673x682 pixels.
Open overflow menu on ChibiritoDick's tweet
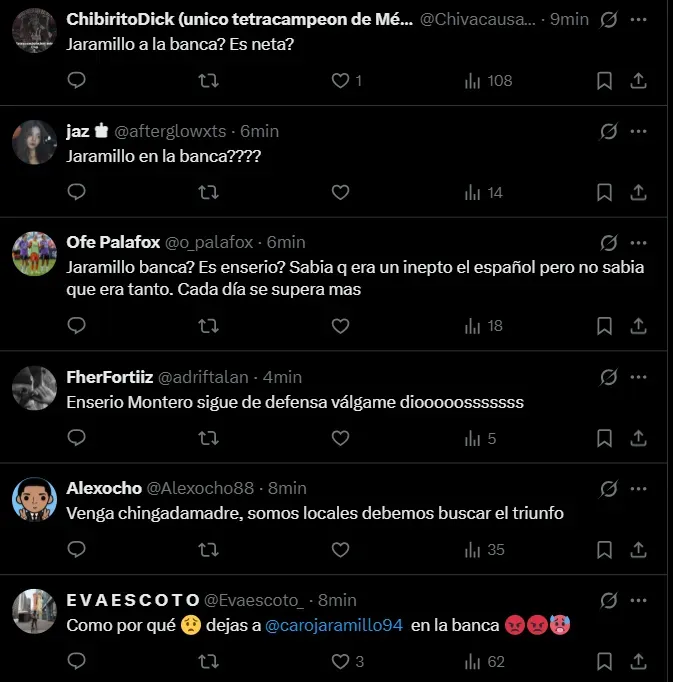click(640, 19)
